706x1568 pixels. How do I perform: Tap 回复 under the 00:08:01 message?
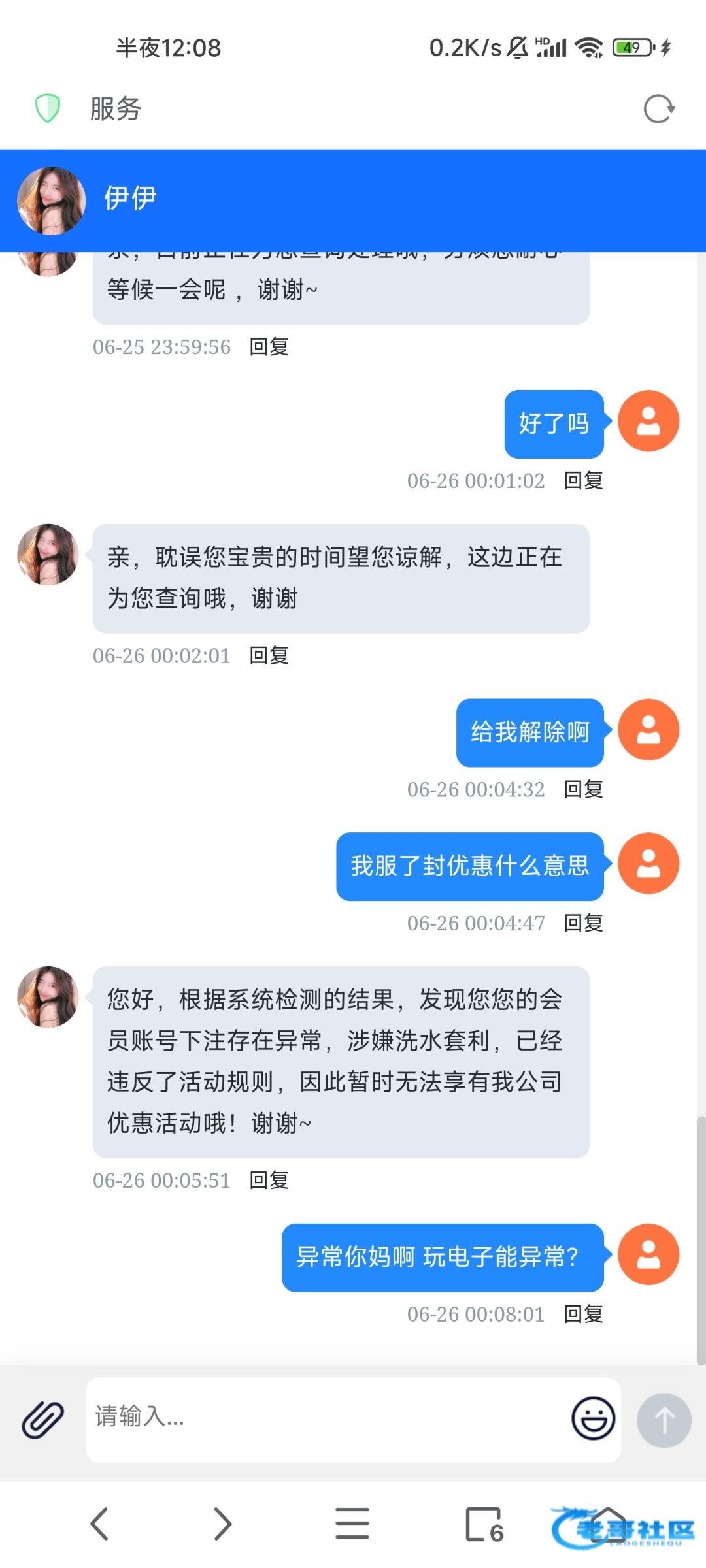(x=583, y=1313)
